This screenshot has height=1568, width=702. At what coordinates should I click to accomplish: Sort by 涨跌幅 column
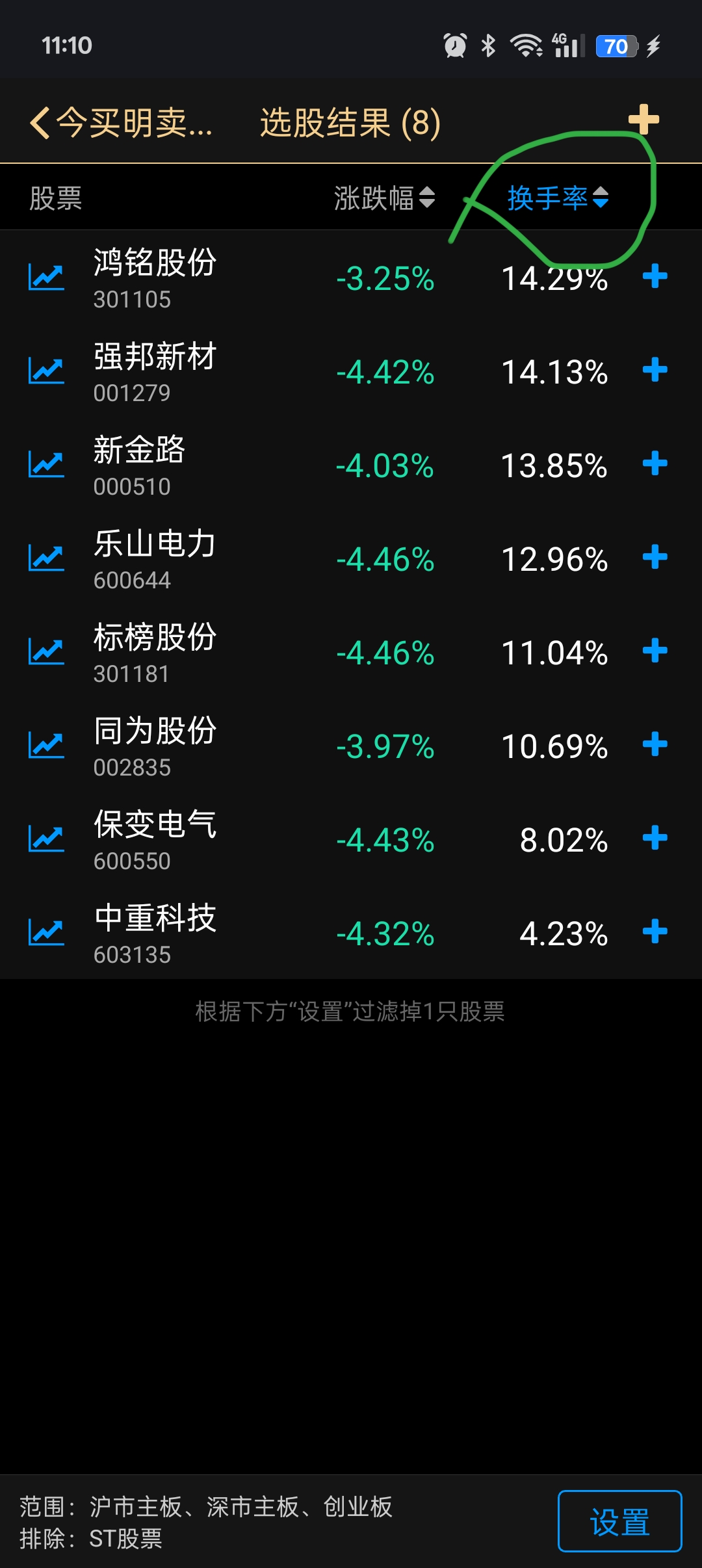click(384, 198)
